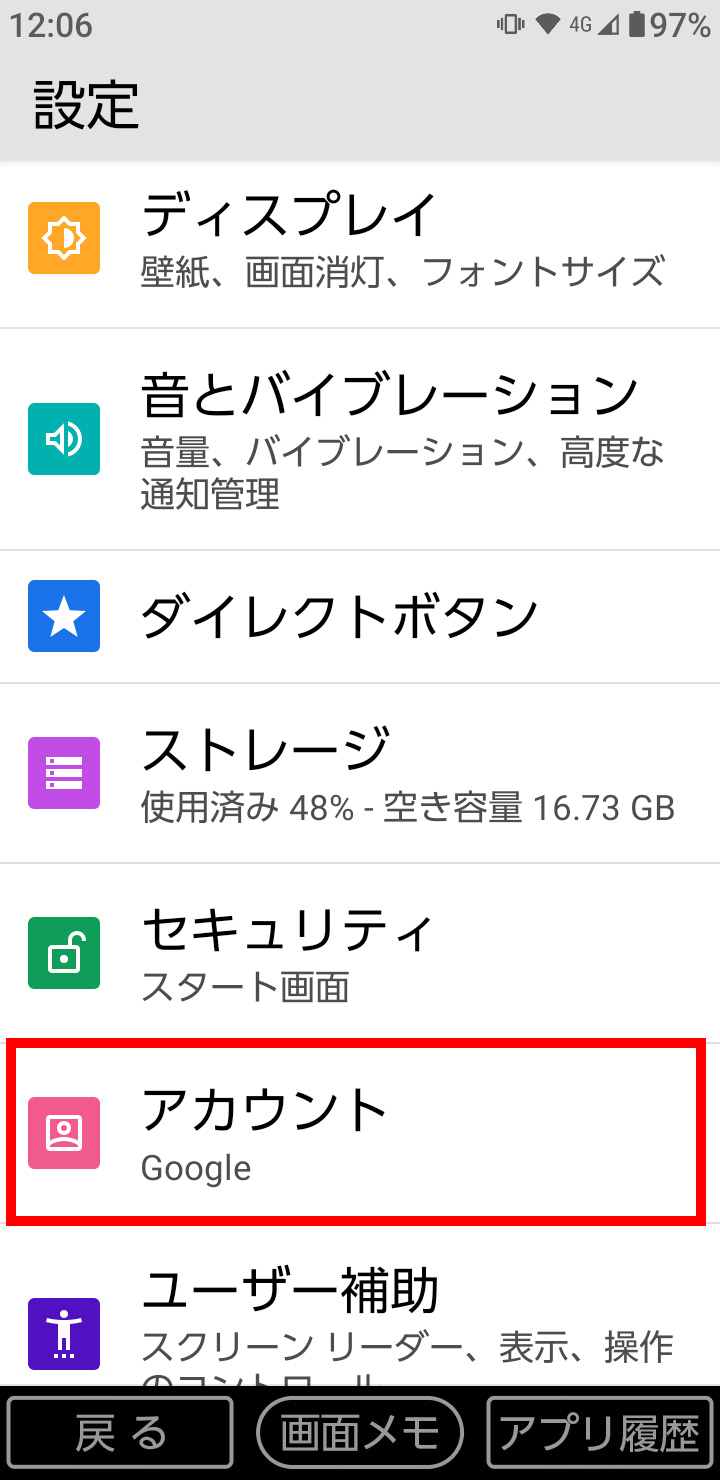The width and height of the screenshot is (720, 1480).
Task: Open 音とバイブレーション sound settings
Action: click(360, 438)
